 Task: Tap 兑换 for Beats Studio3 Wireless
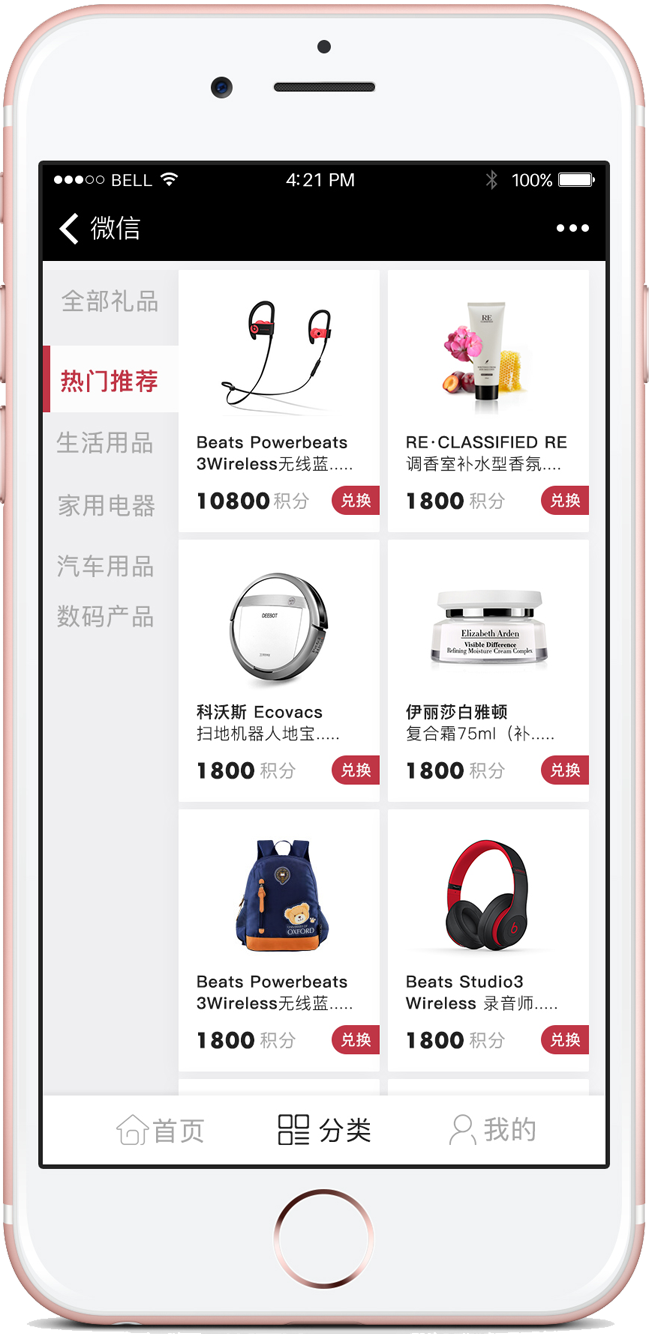pos(565,1041)
